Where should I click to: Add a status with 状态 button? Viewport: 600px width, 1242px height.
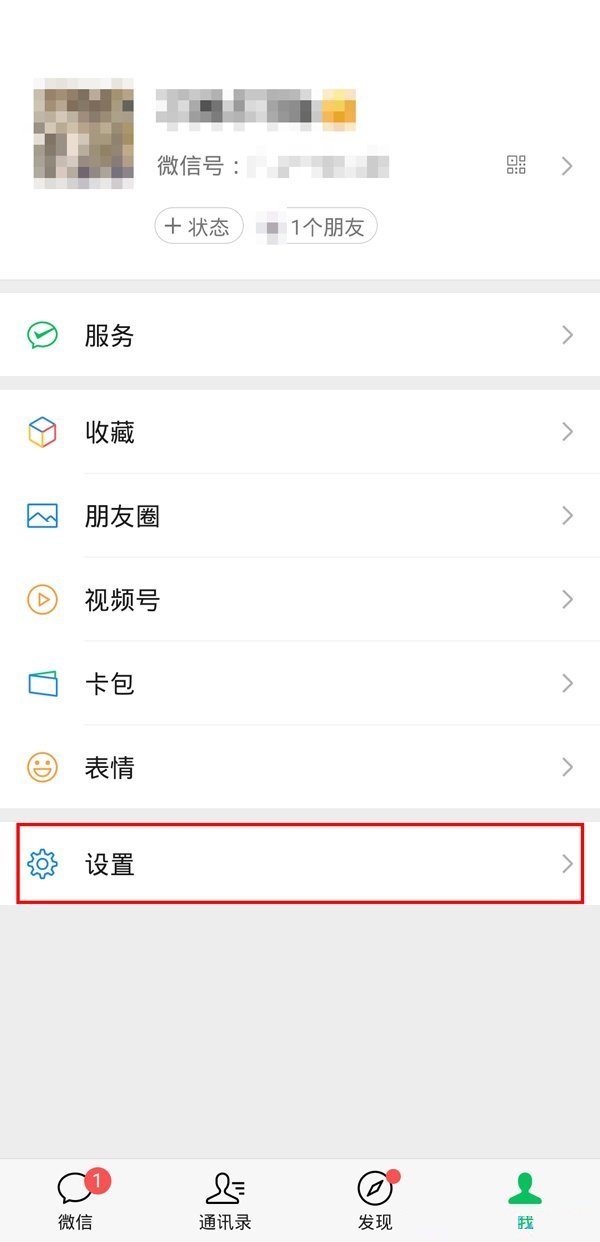point(198,227)
